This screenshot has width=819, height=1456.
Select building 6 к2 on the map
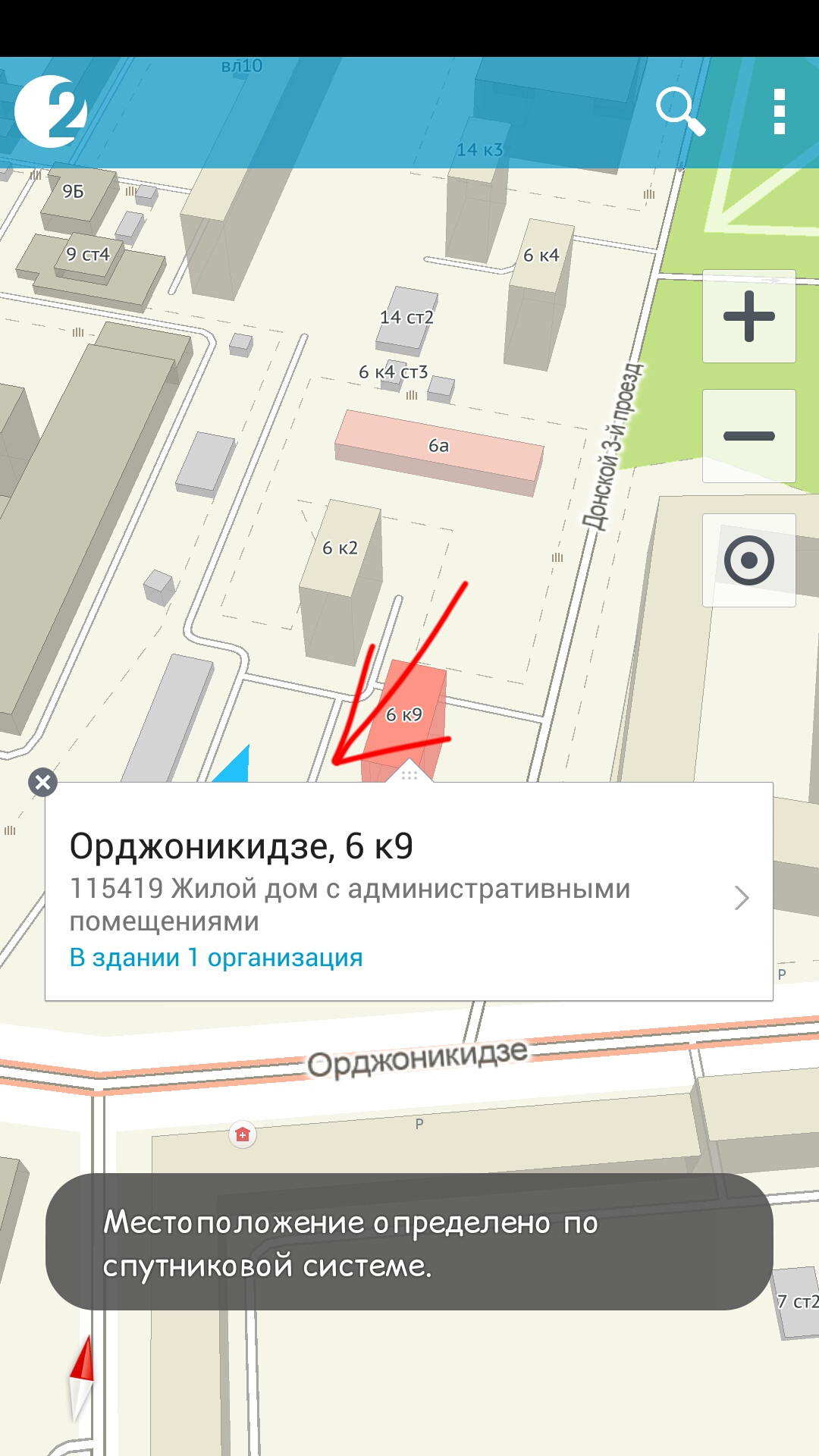(340, 581)
